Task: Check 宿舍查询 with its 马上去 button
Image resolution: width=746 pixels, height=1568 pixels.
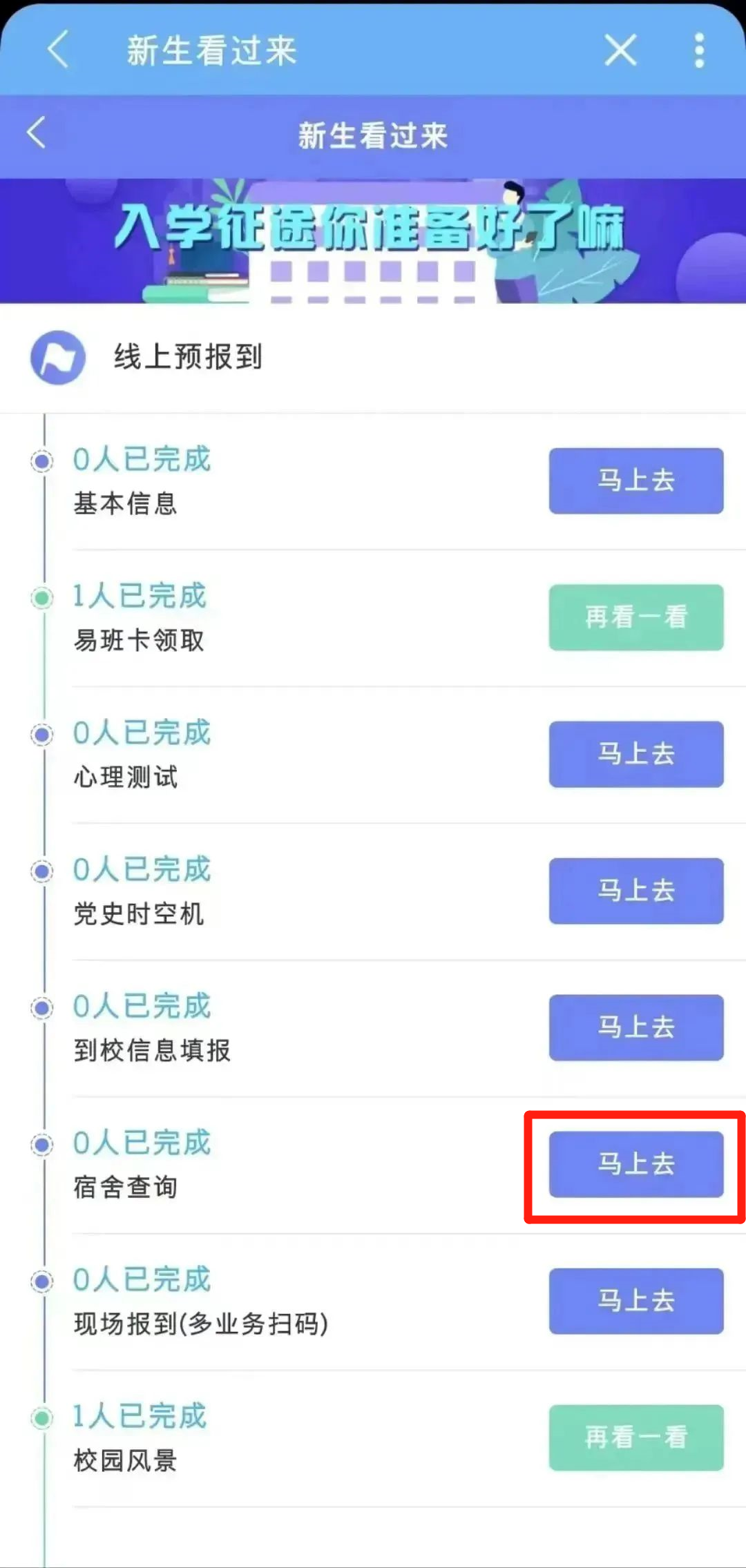Action: point(635,1164)
